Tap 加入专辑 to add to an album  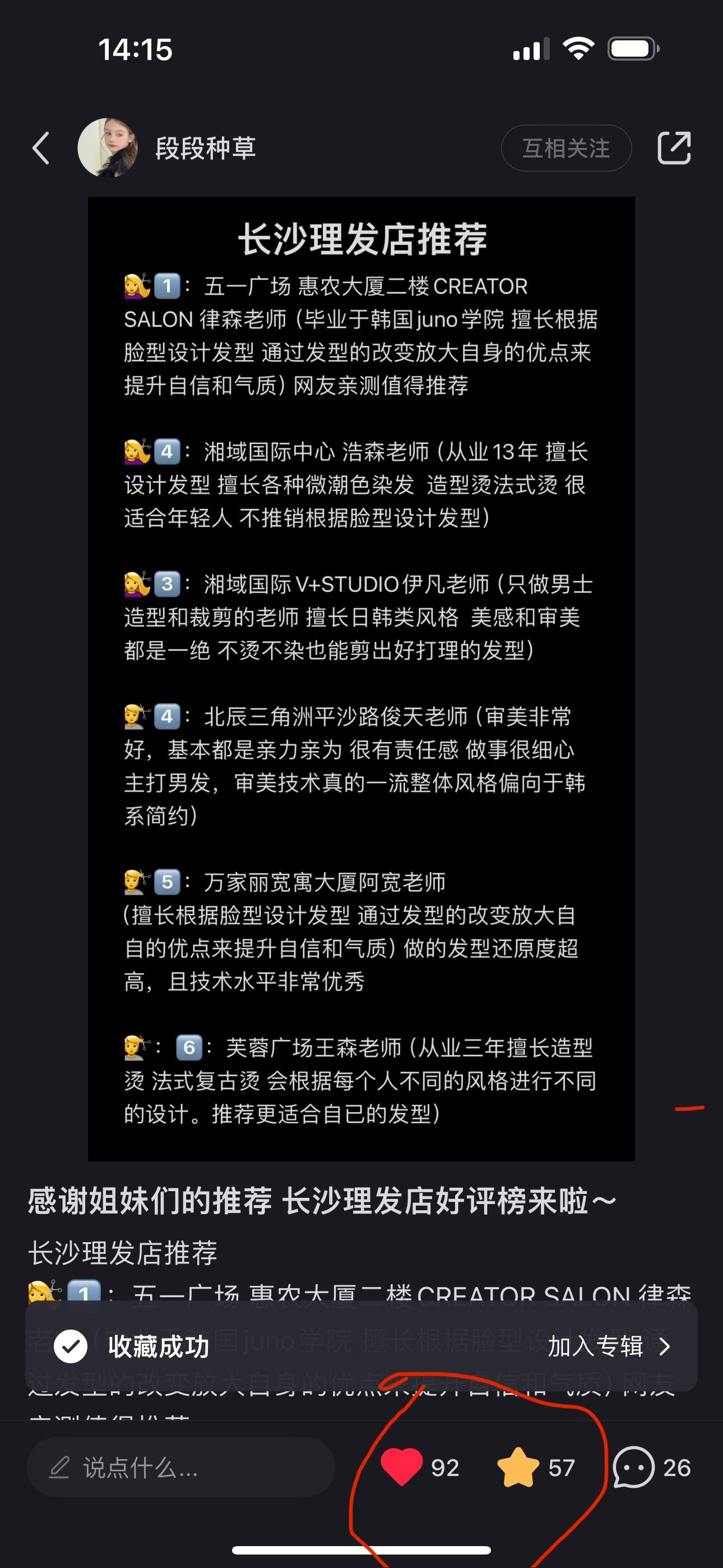[609, 1346]
